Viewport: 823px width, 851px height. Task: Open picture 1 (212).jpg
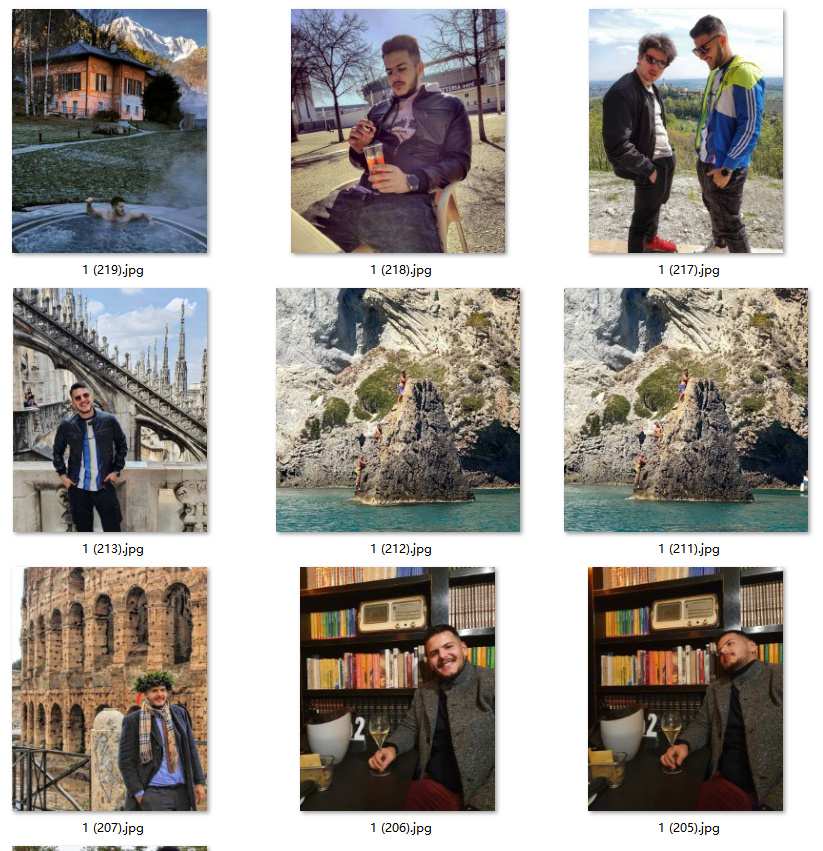(x=398, y=410)
